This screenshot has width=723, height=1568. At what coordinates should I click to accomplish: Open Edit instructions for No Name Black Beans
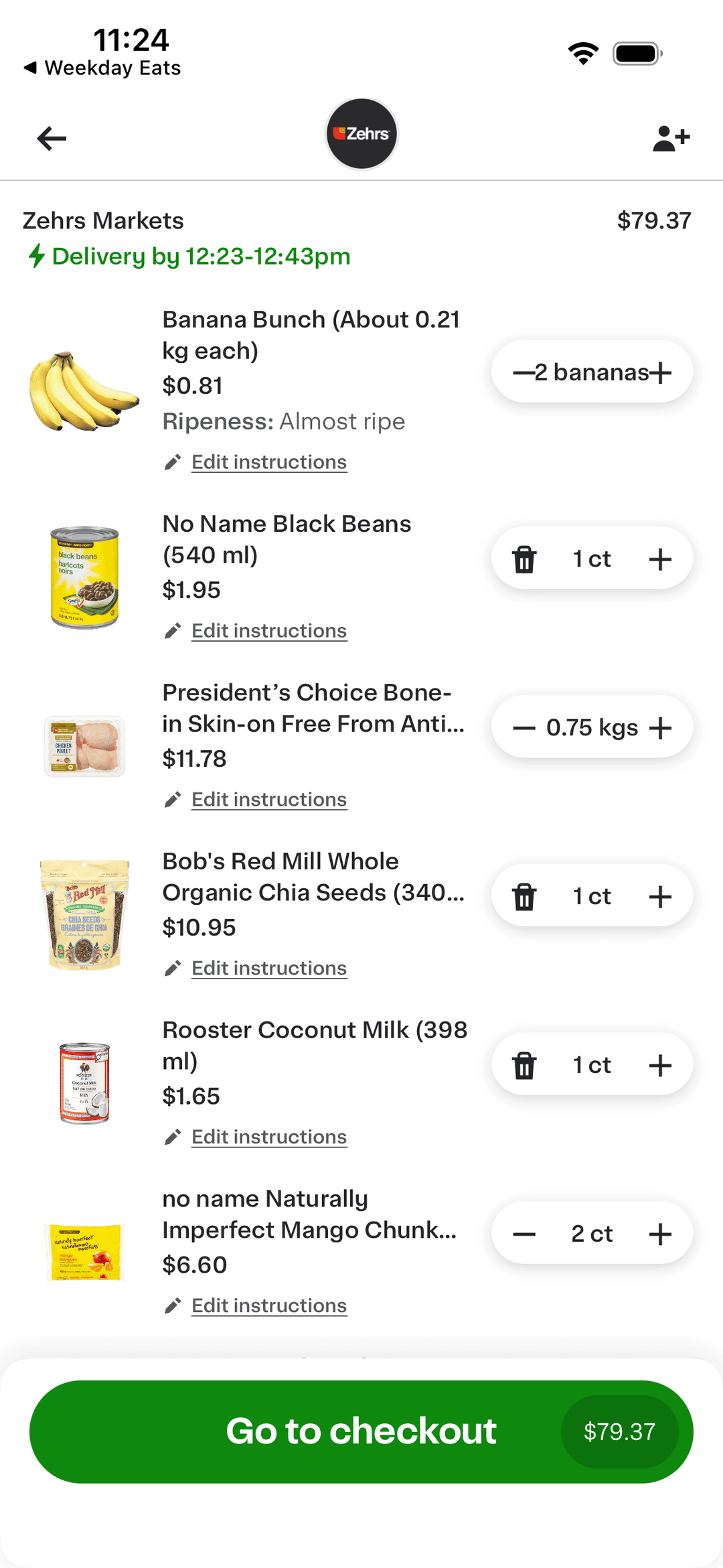(x=268, y=630)
